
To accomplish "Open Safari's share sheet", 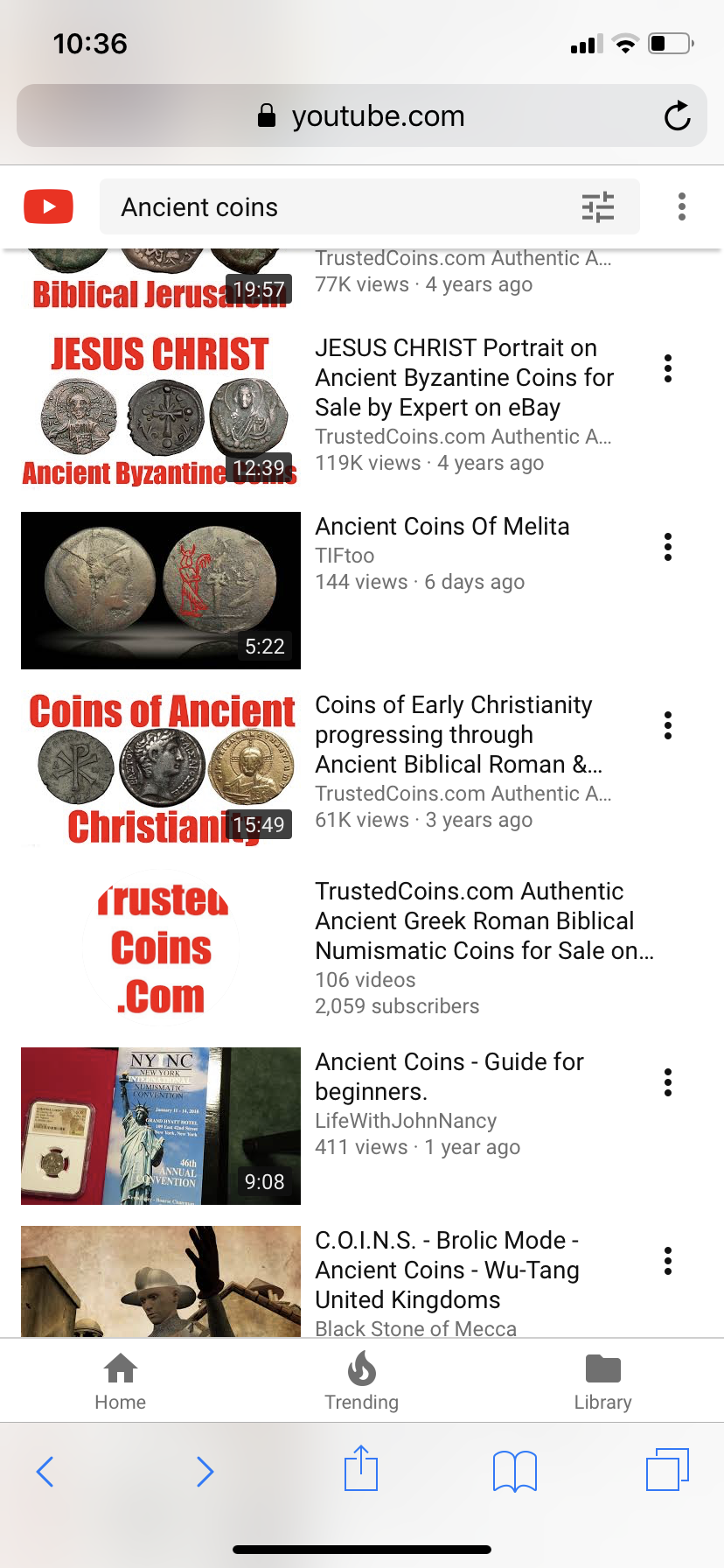I will tap(360, 1469).
